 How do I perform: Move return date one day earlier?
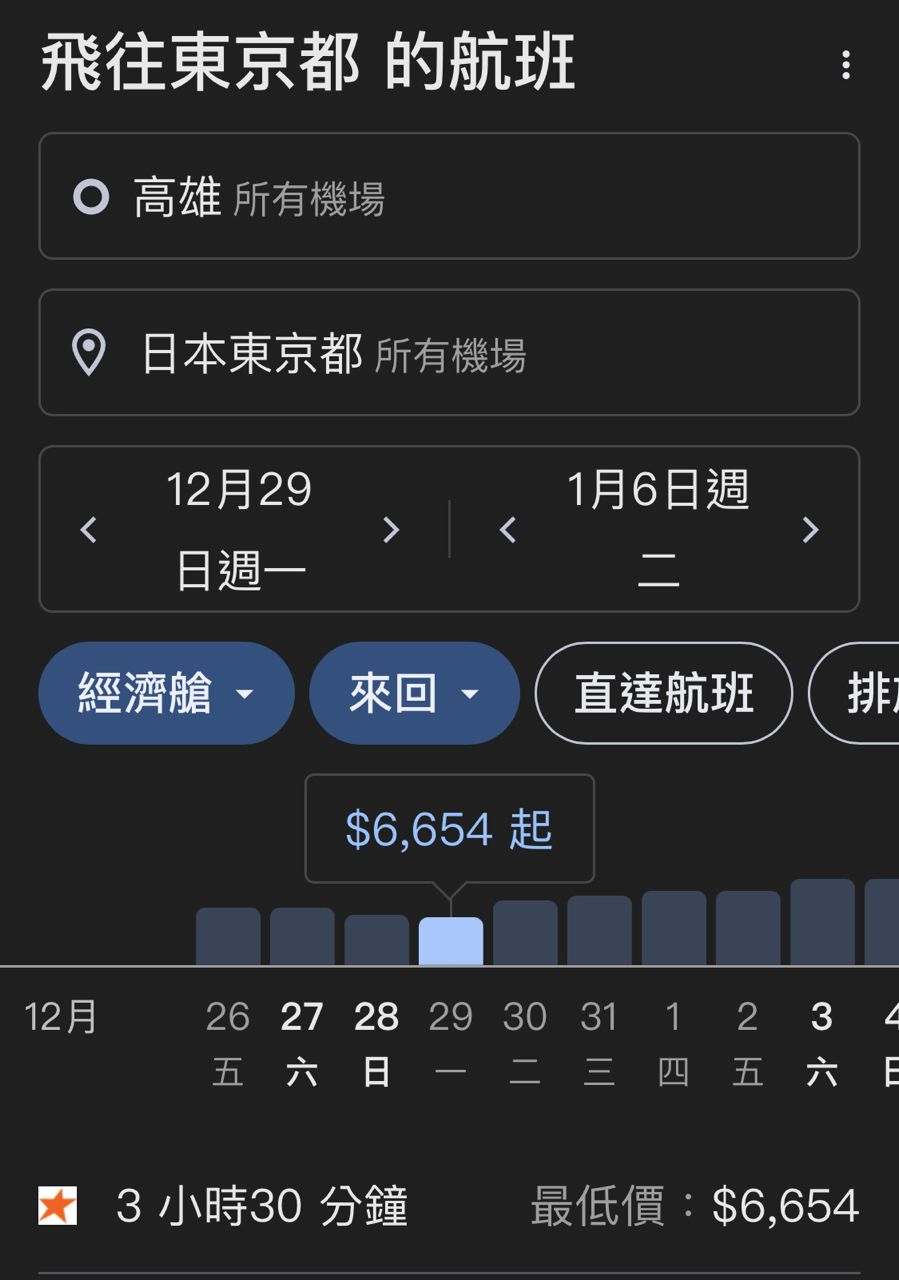(x=508, y=530)
